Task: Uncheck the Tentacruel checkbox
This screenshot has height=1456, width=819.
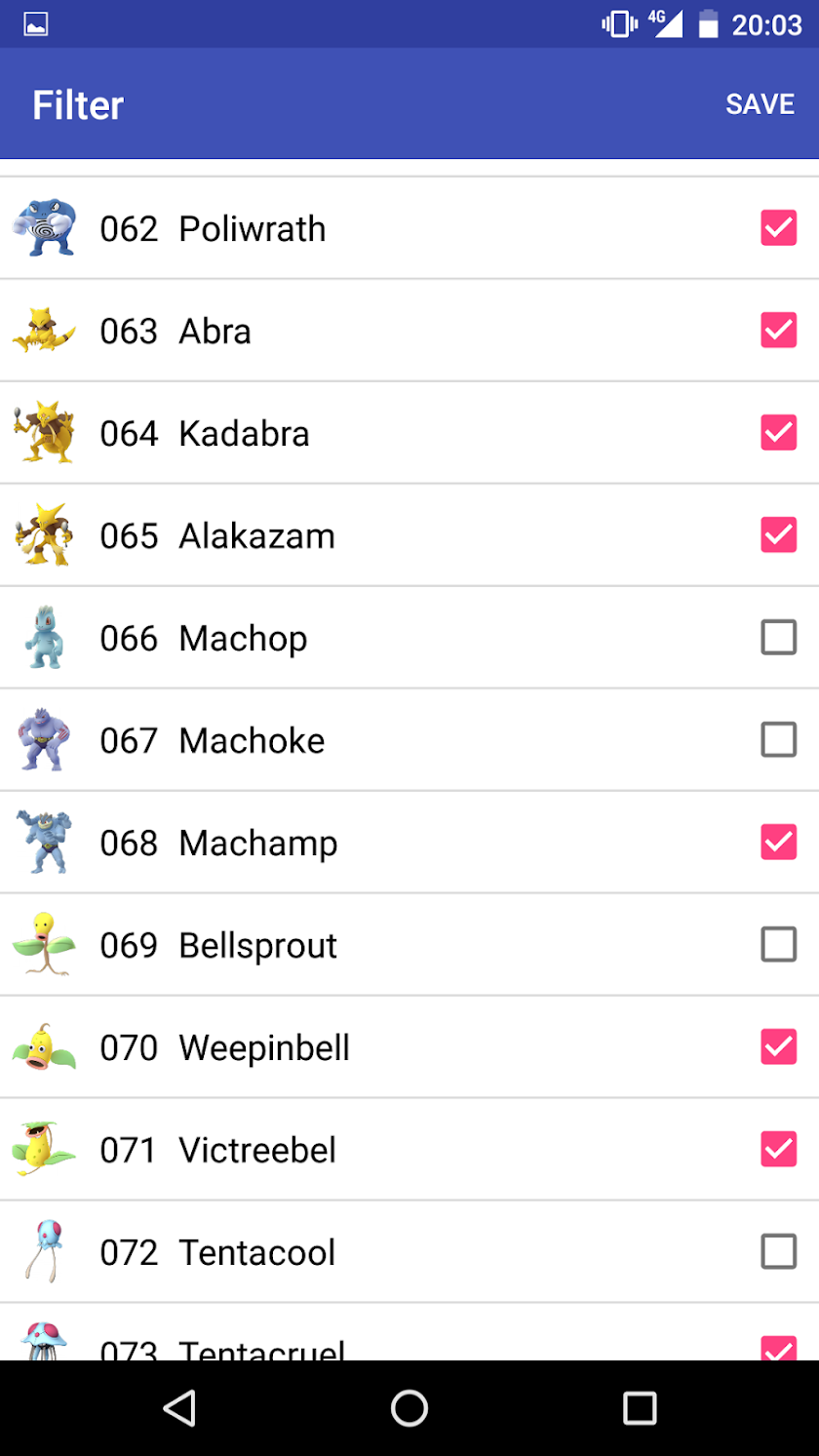Action: [x=778, y=1348]
